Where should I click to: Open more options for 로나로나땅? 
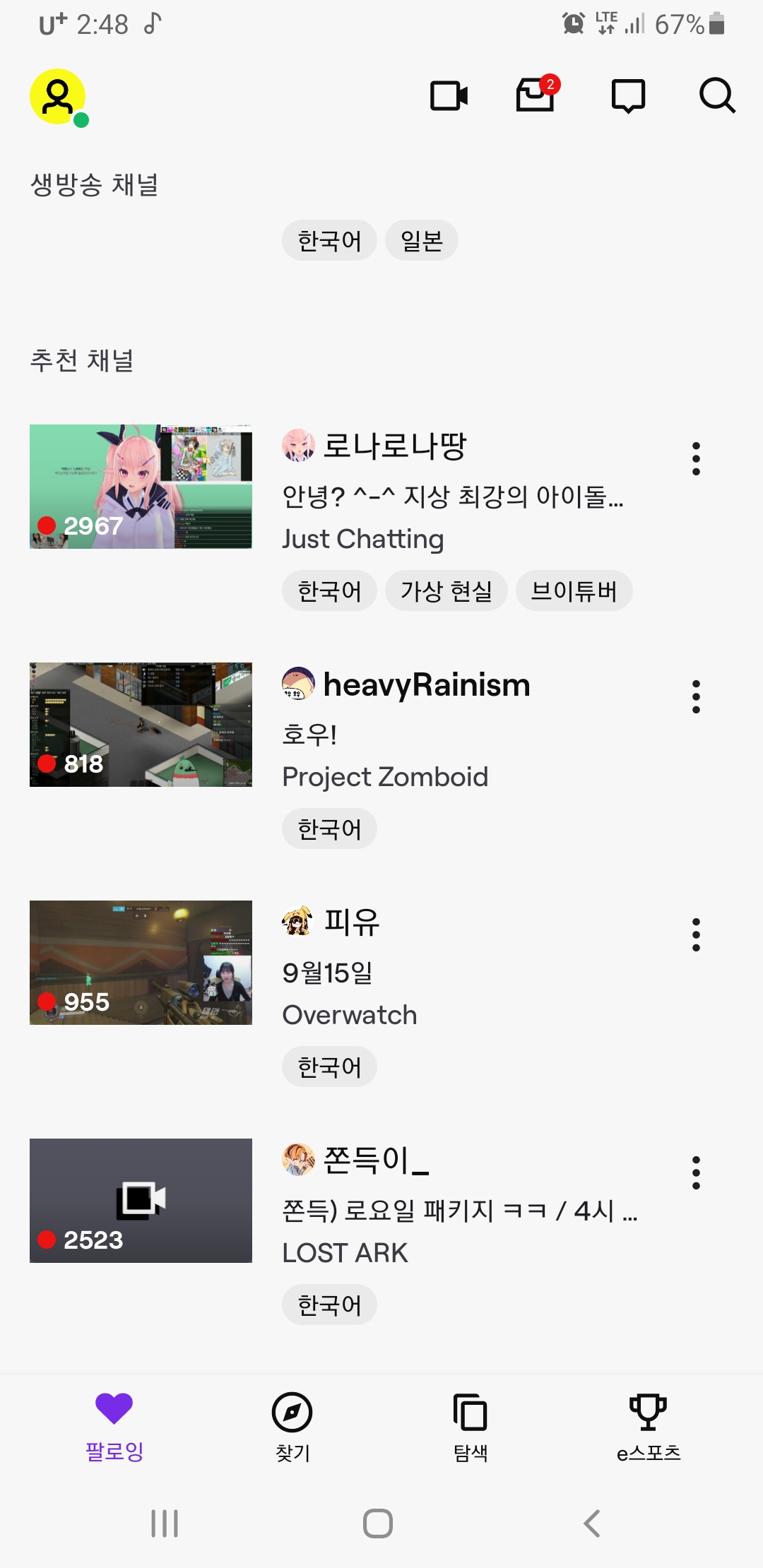click(696, 459)
